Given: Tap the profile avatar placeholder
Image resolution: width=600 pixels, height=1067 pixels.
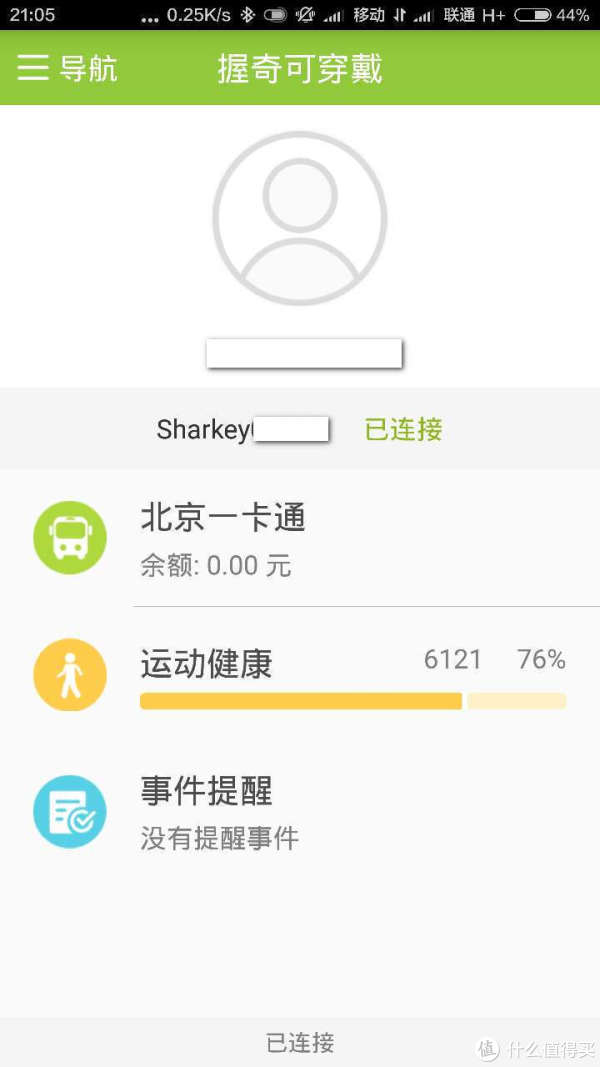Looking at the screenshot, I should (x=300, y=218).
